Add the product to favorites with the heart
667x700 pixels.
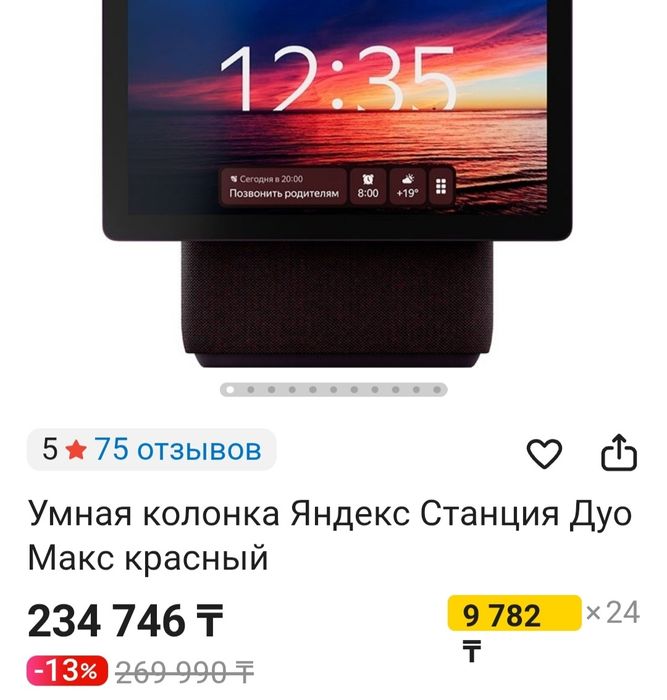point(544,455)
